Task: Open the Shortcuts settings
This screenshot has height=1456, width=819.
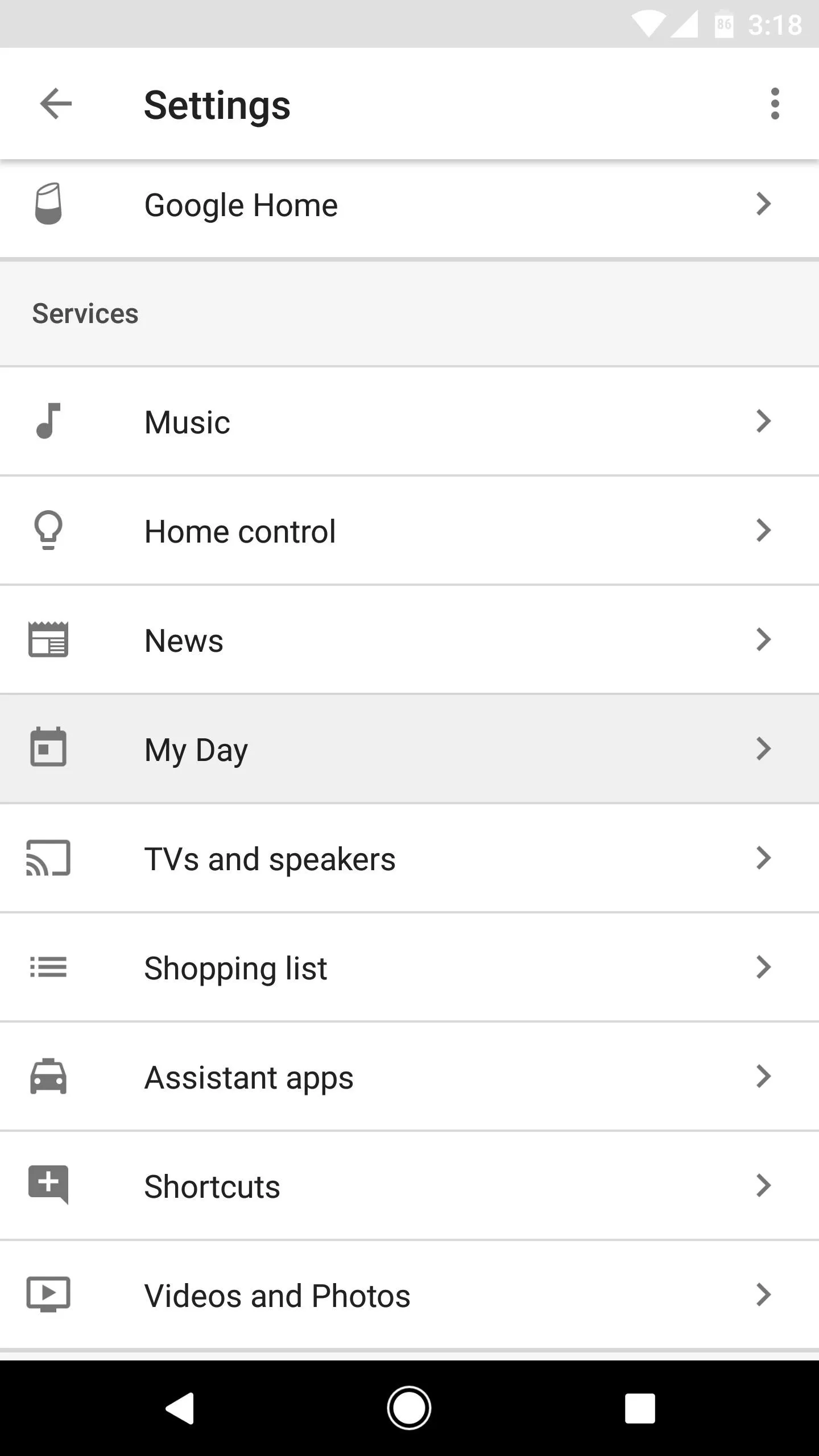Action: pyautogui.click(x=409, y=1186)
